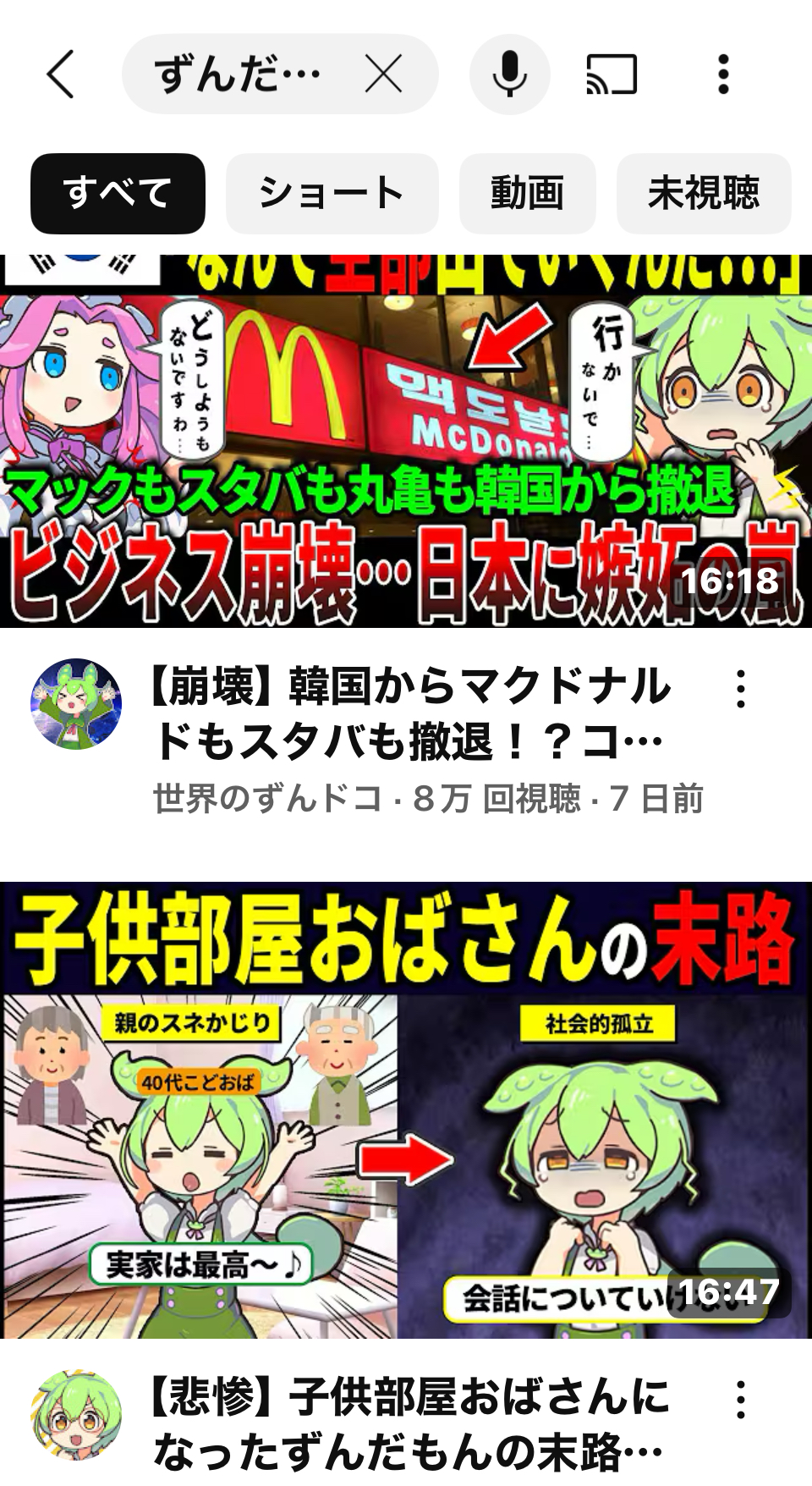This screenshot has width=812, height=1486.
Task: Play the McDonald's Korea withdrawal video thumbnail
Action: 406,441
